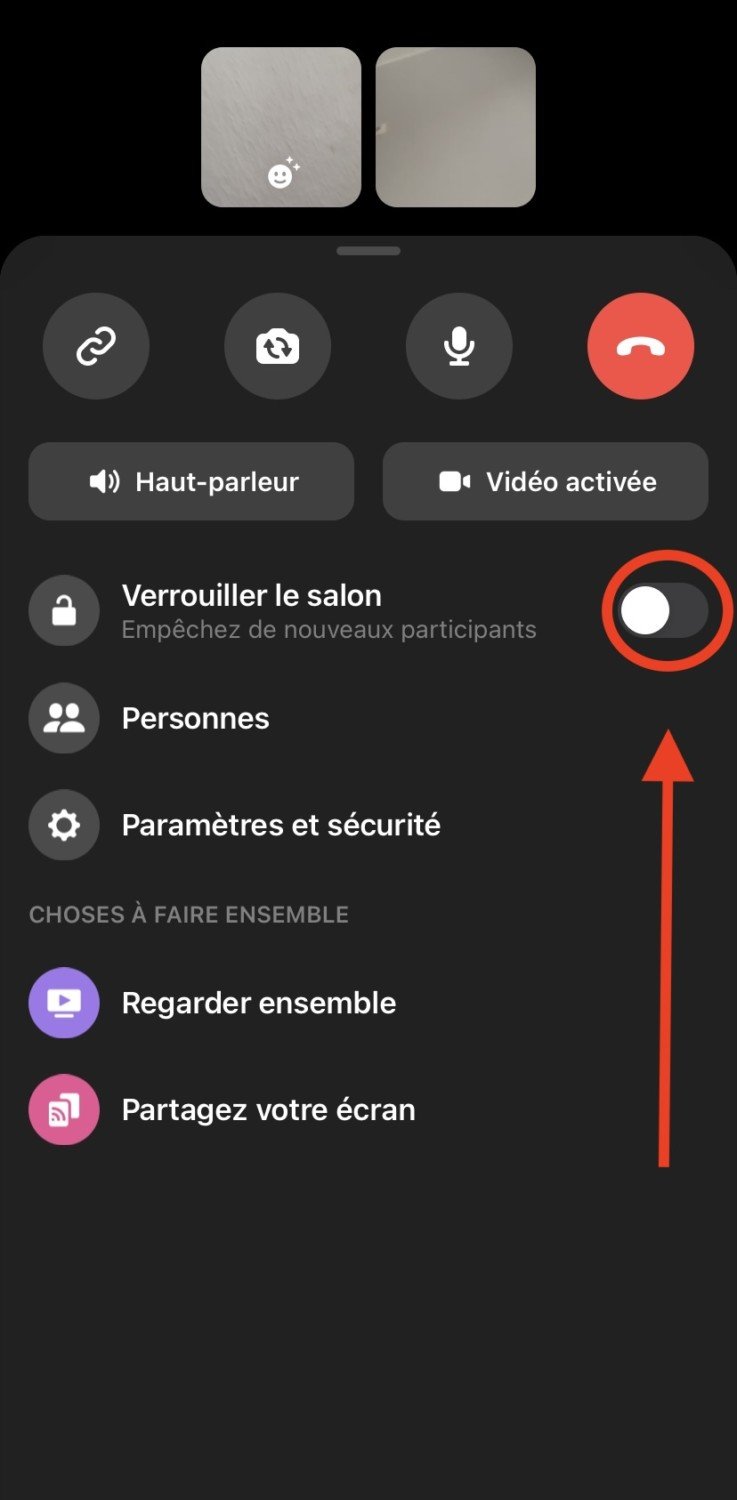This screenshot has width=737, height=1500.
Task: Copy the room invite link
Action: [96, 346]
